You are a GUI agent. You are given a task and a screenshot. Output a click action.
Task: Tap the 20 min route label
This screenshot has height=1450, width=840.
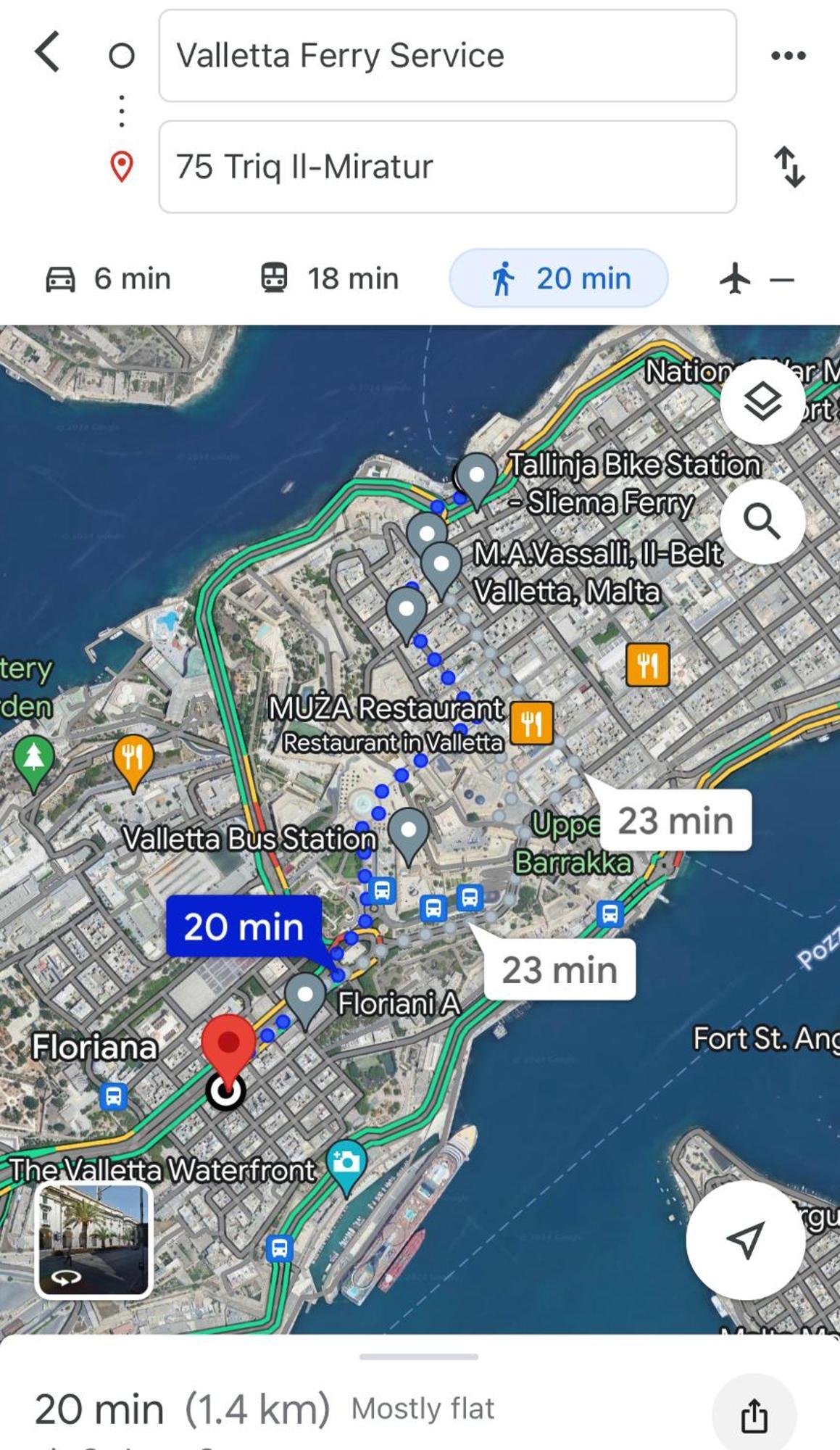tap(244, 927)
